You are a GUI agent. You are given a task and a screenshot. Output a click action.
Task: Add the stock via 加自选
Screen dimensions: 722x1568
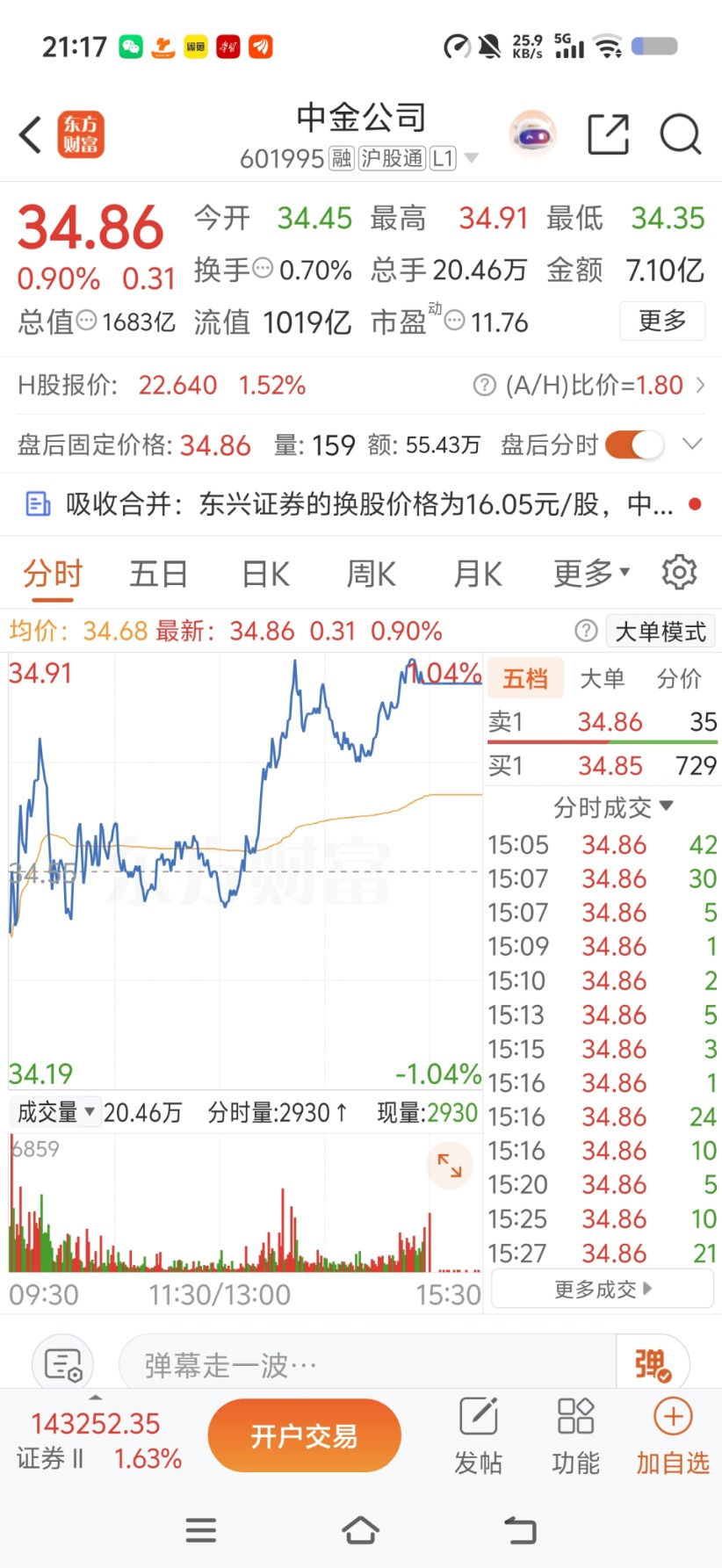click(673, 1435)
